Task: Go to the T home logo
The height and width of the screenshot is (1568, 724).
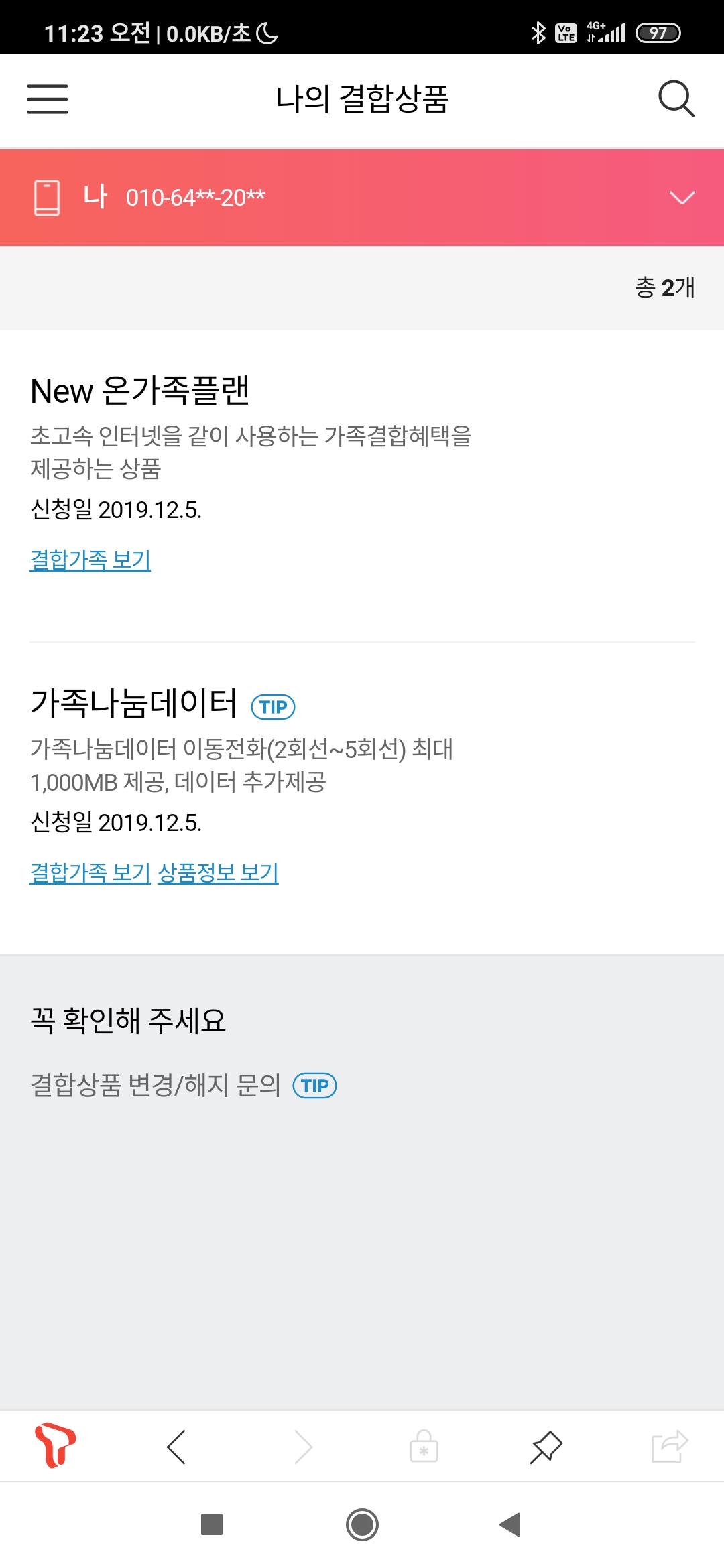Action: 55,1445
